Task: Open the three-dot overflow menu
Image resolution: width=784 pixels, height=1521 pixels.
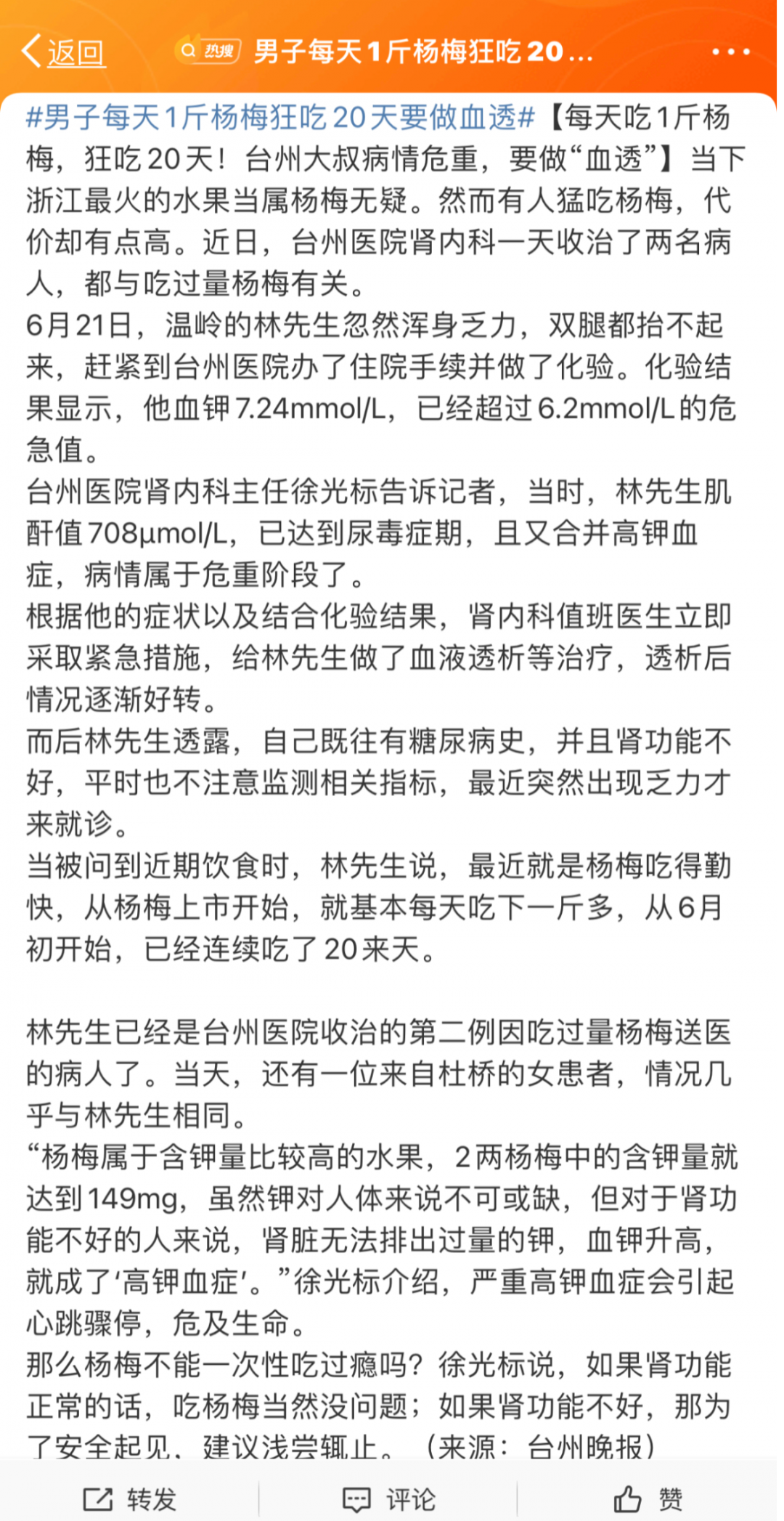Action: click(x=730, y=52)
